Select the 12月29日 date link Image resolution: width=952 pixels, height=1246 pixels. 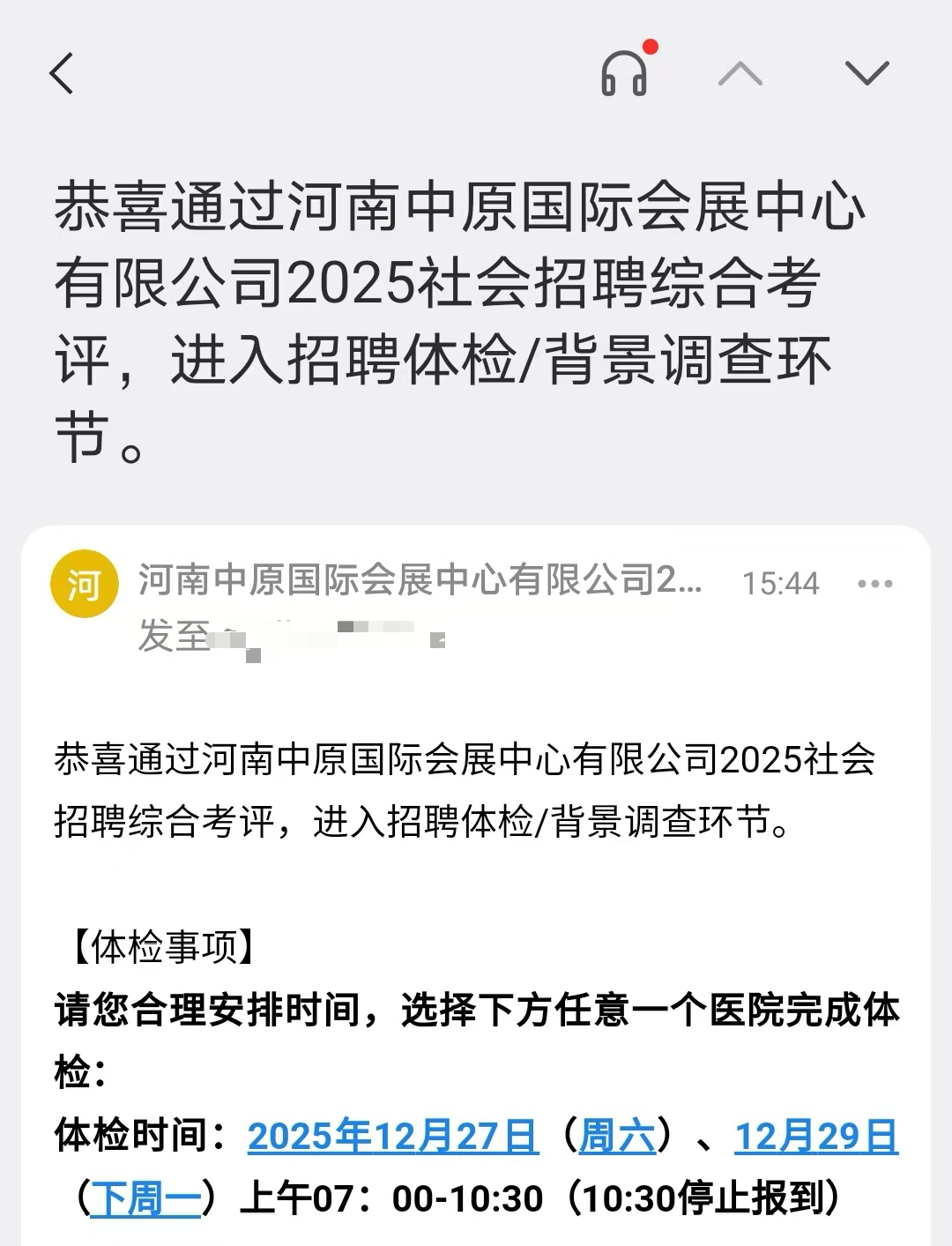click(x=816, y=1136)
